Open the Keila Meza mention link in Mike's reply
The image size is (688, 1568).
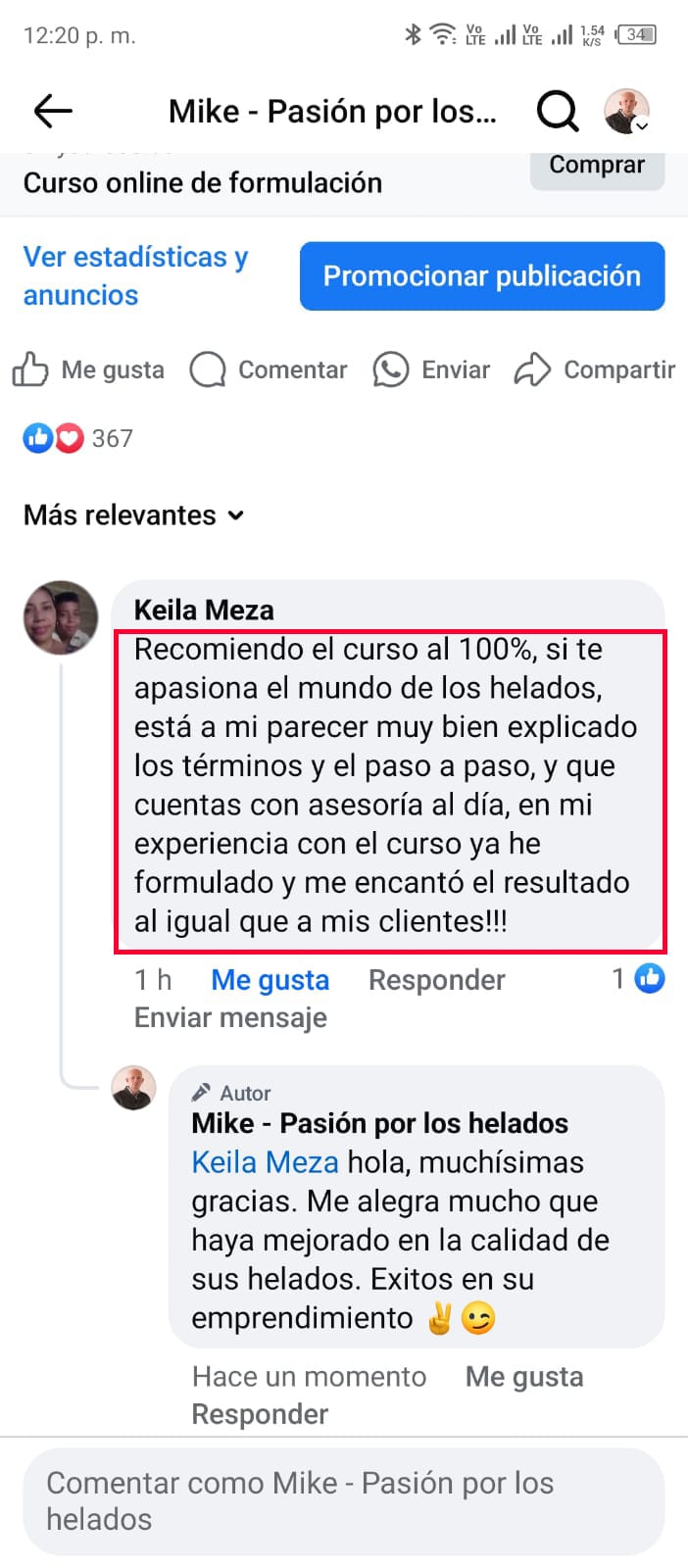265,1162
